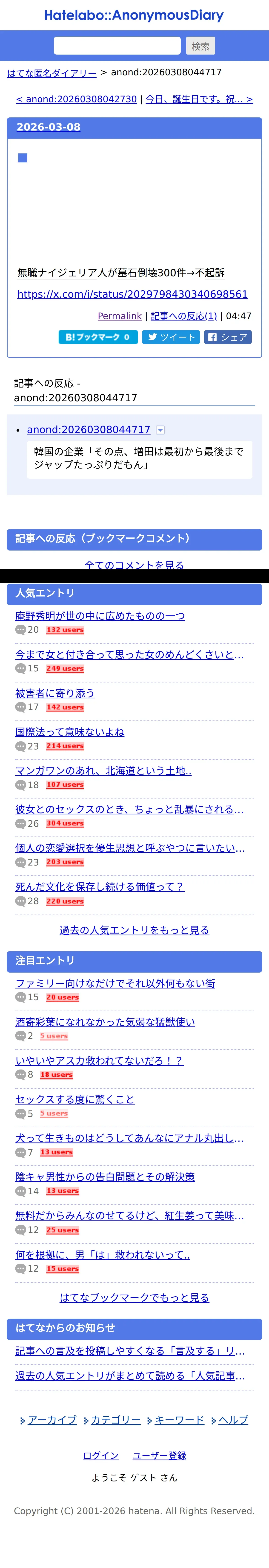Open entry いやいやアスカ救われてないだろ！？
269x1568 pixels.
pyautogui.click(x=99, y=1061)
